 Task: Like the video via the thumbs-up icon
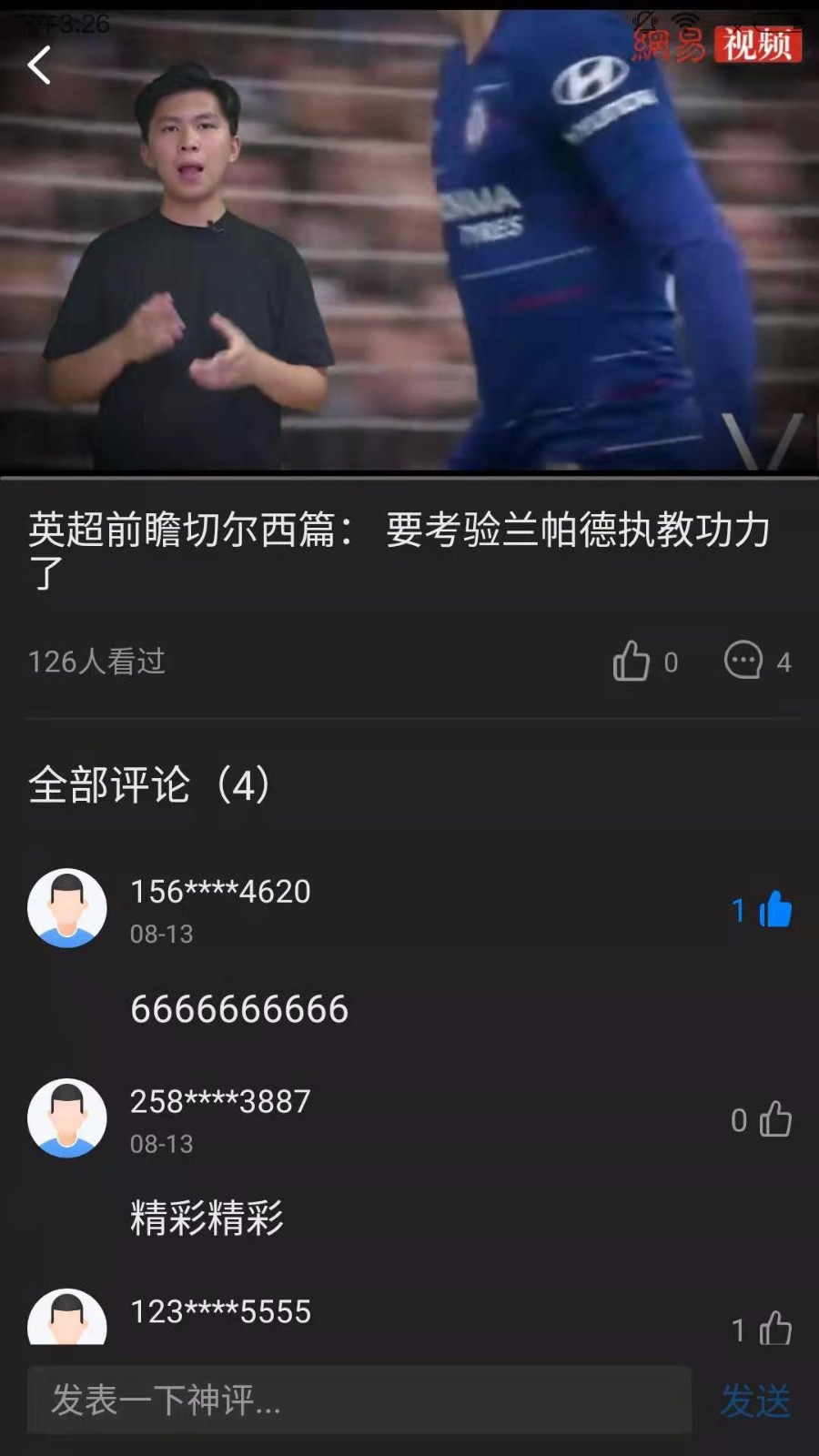pos(634,662)
